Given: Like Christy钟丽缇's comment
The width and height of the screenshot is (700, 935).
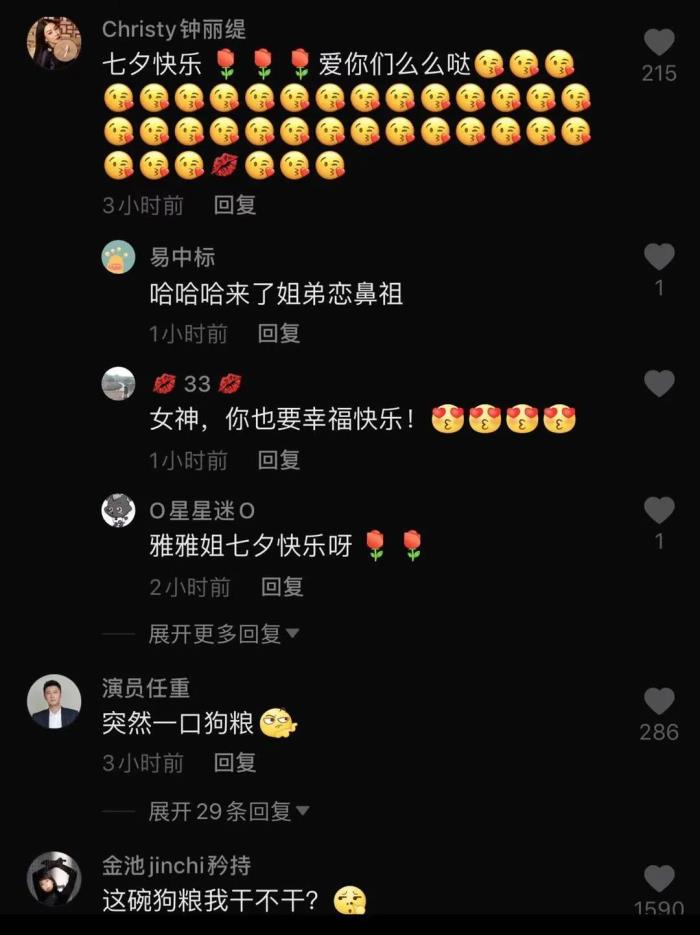Looking at the screenshot, I should (659, 42).
